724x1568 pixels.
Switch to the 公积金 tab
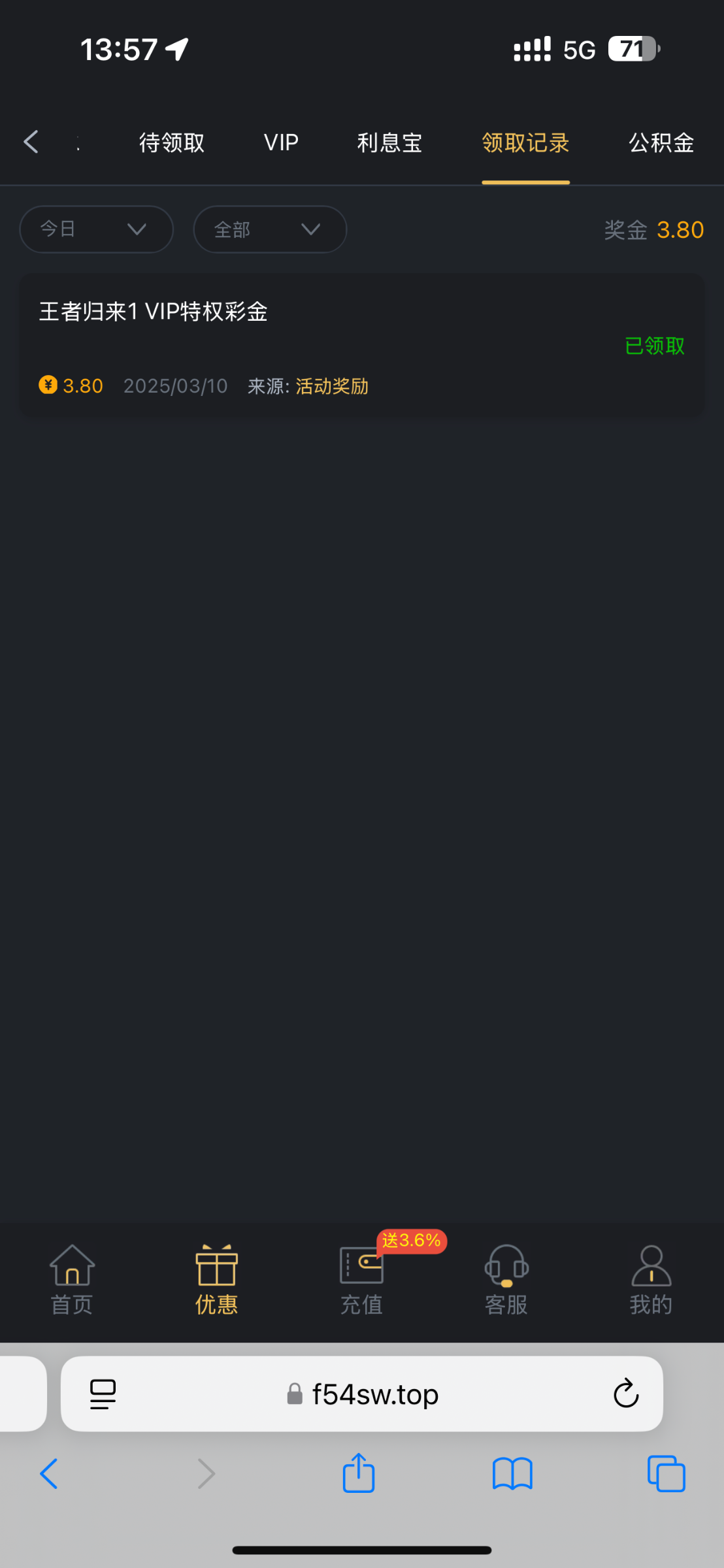(x=661, y=142)
